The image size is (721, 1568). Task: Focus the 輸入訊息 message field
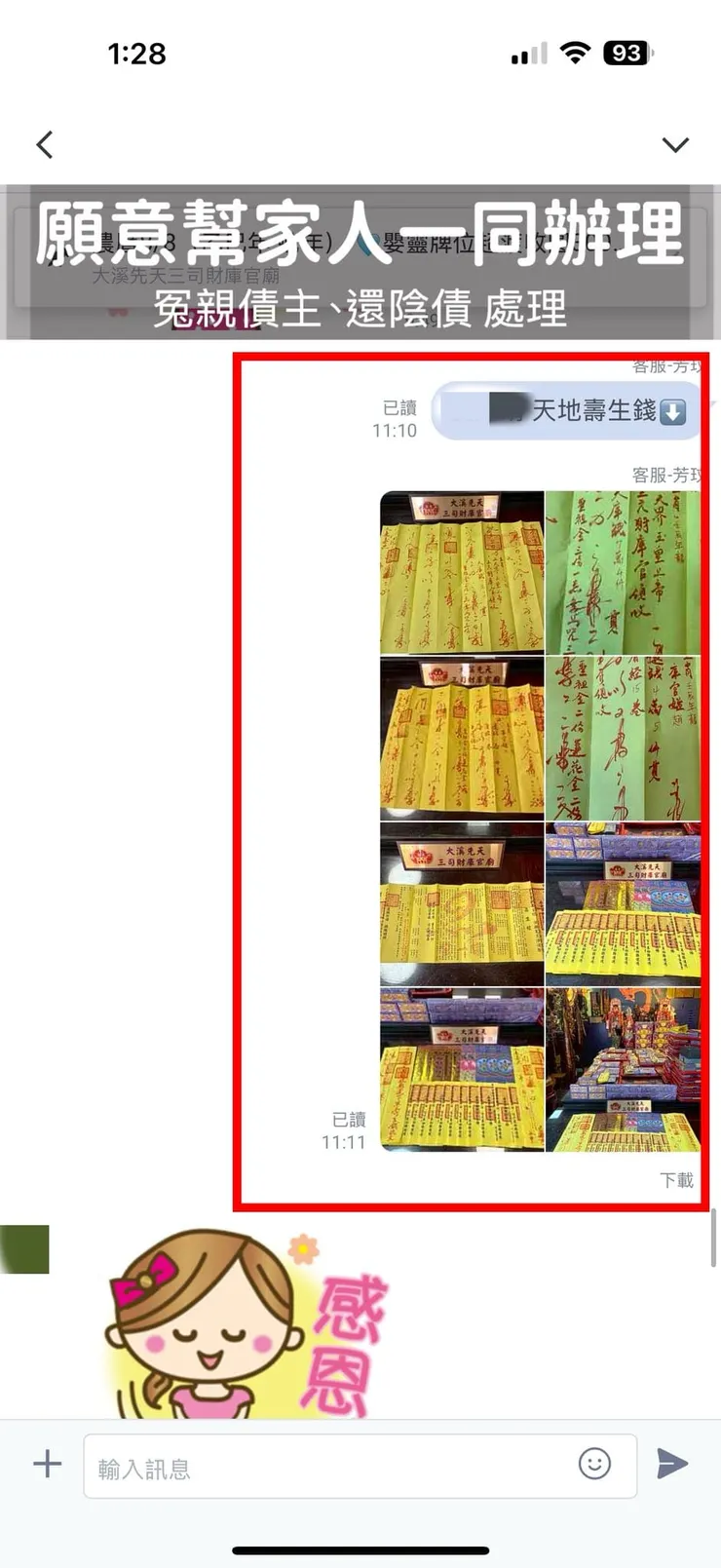(x=331, y=1467)
